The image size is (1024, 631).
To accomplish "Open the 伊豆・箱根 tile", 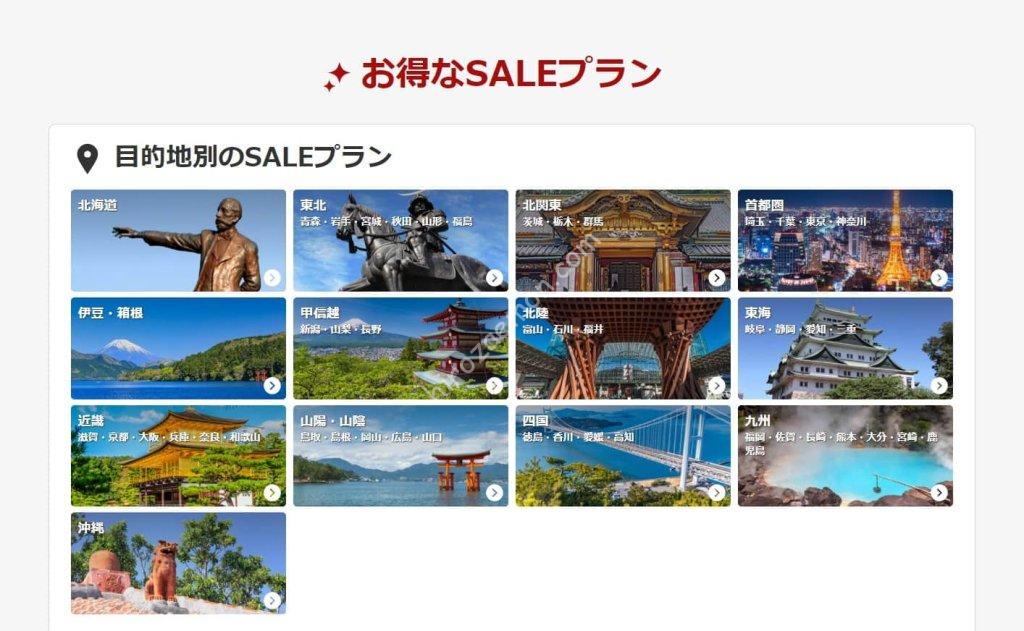I will click(x=178, y=348).
